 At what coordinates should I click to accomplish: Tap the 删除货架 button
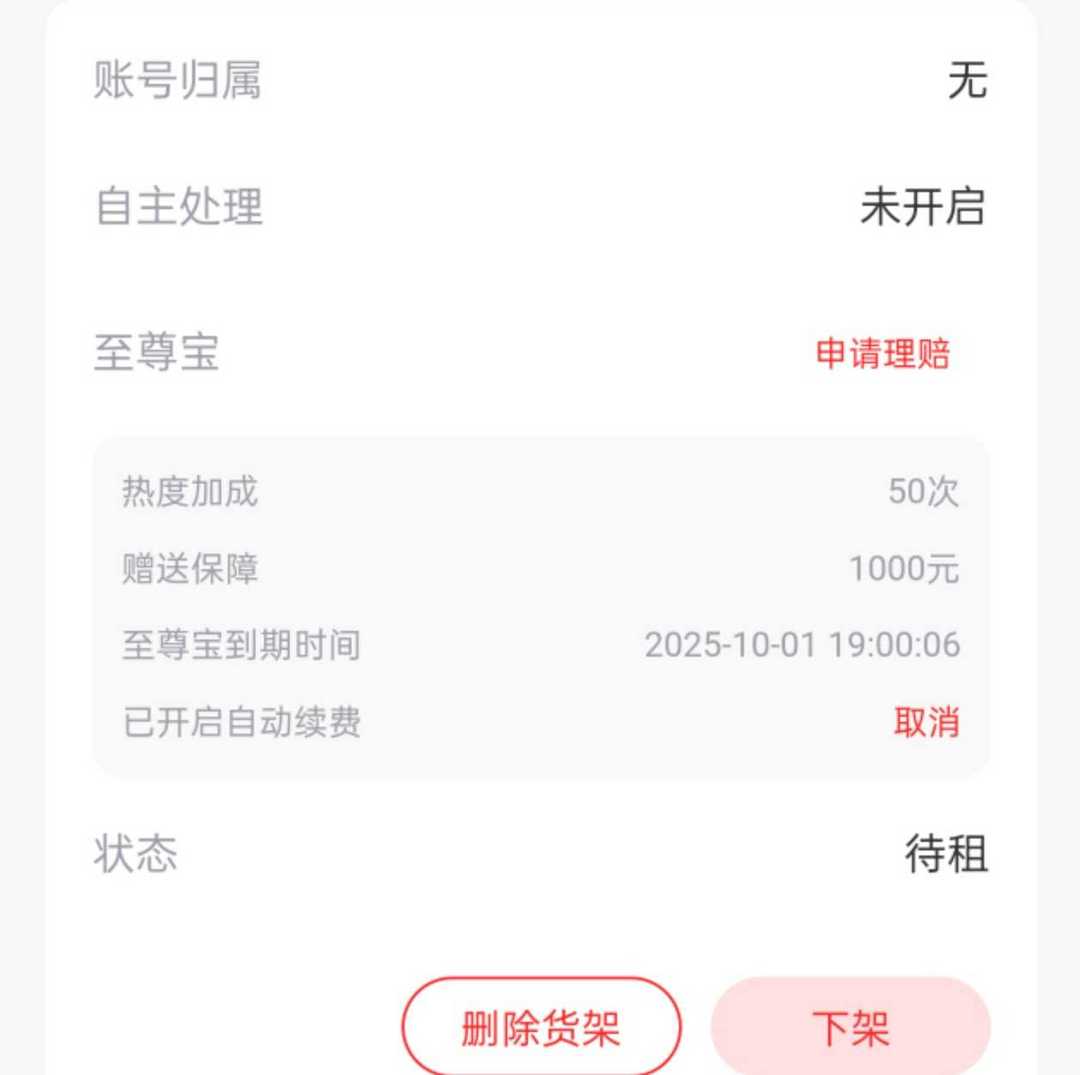(x=541, y=1028)
